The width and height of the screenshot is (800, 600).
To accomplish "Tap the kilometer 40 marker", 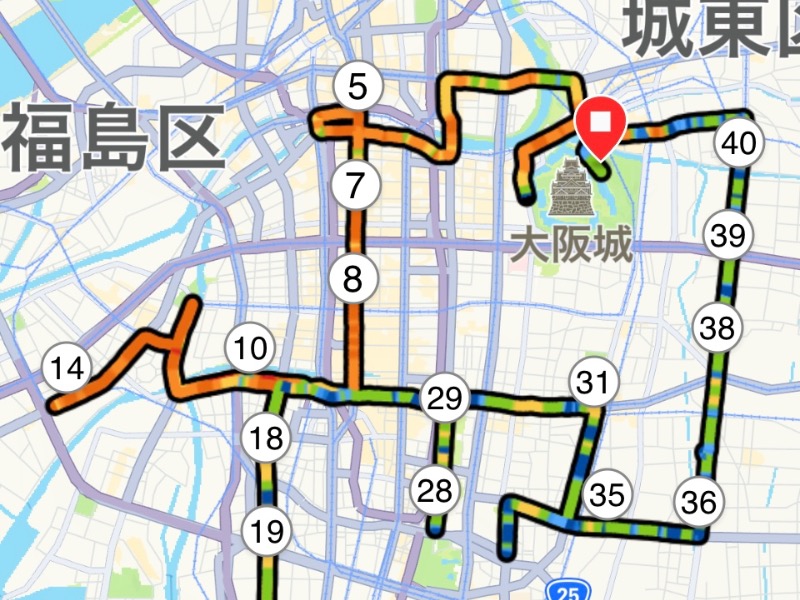I will click(x=738, y=143).
